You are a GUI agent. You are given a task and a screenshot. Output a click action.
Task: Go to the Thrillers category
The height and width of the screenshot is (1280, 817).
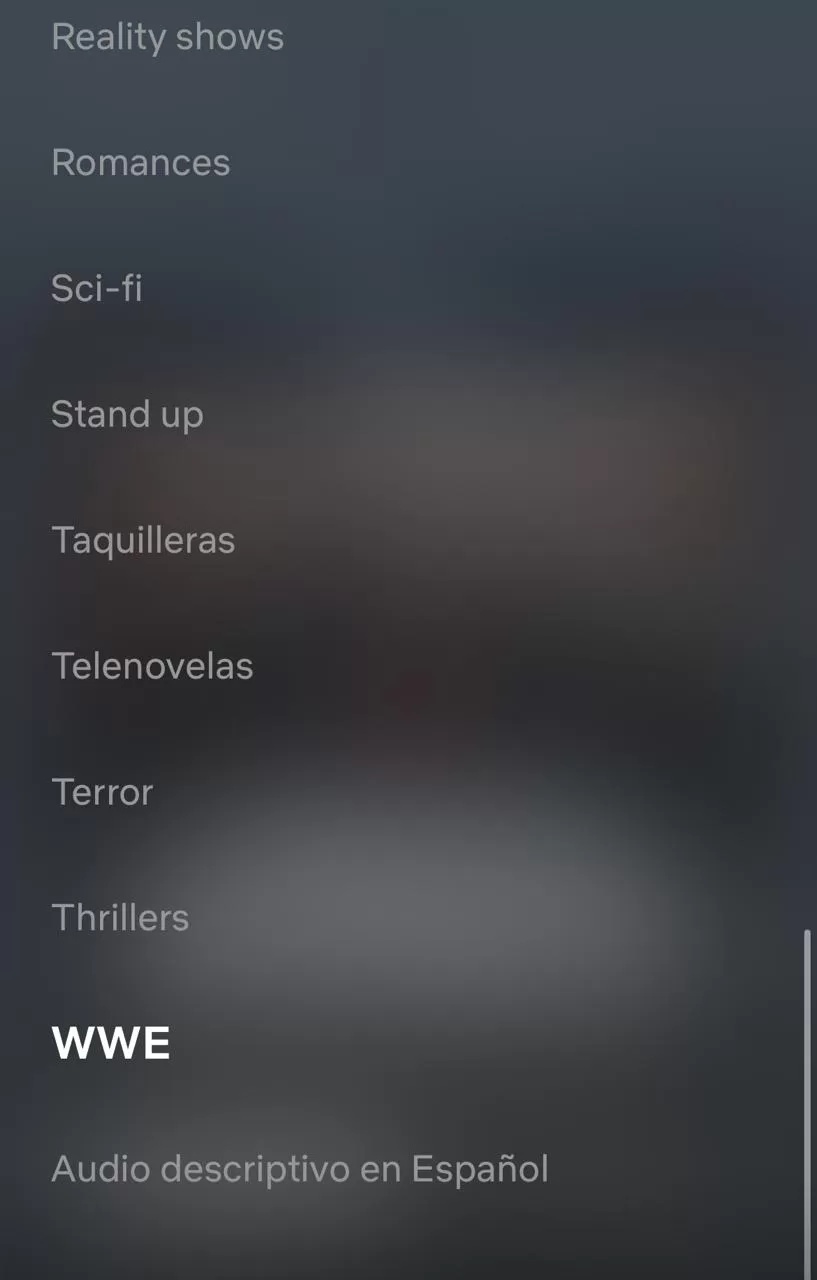[120, 918]
